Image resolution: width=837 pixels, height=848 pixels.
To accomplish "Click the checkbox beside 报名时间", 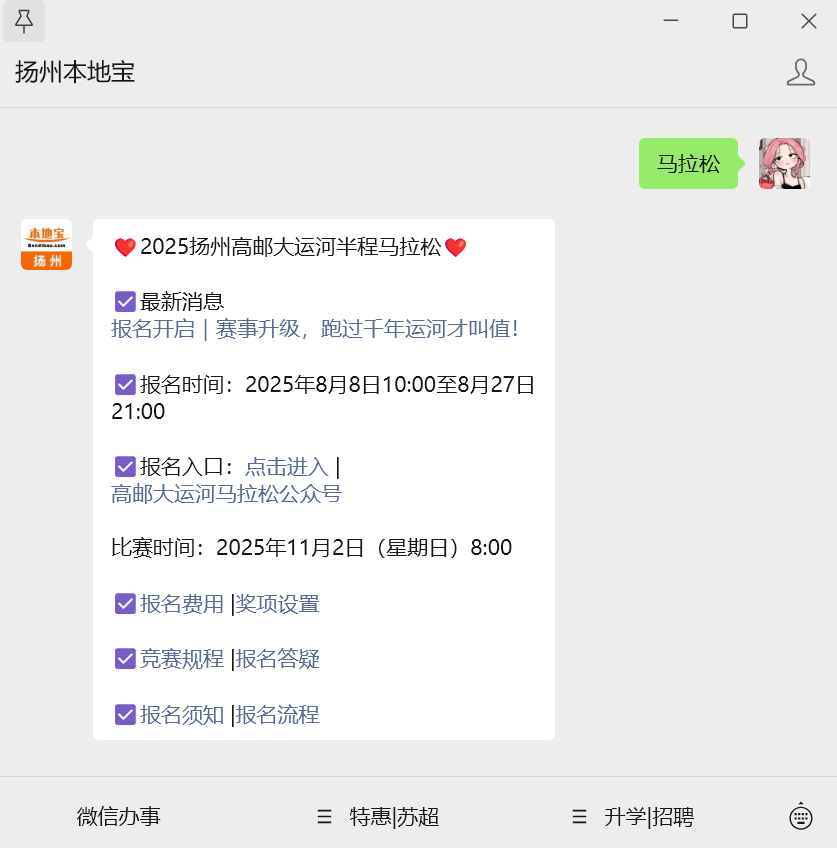I will click(x=125, y=383).
